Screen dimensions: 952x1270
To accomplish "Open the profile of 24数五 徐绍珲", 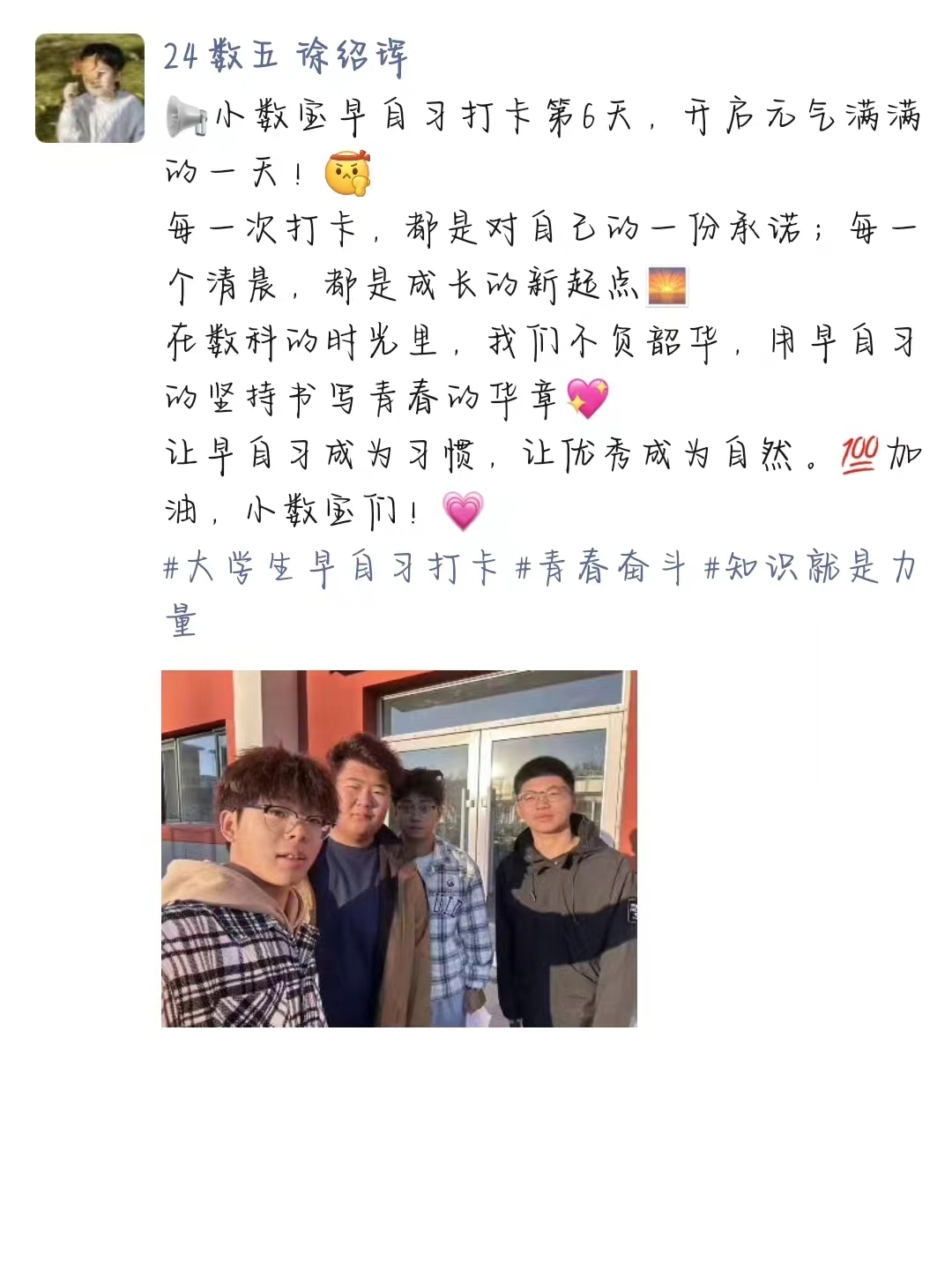I will 285,56.
